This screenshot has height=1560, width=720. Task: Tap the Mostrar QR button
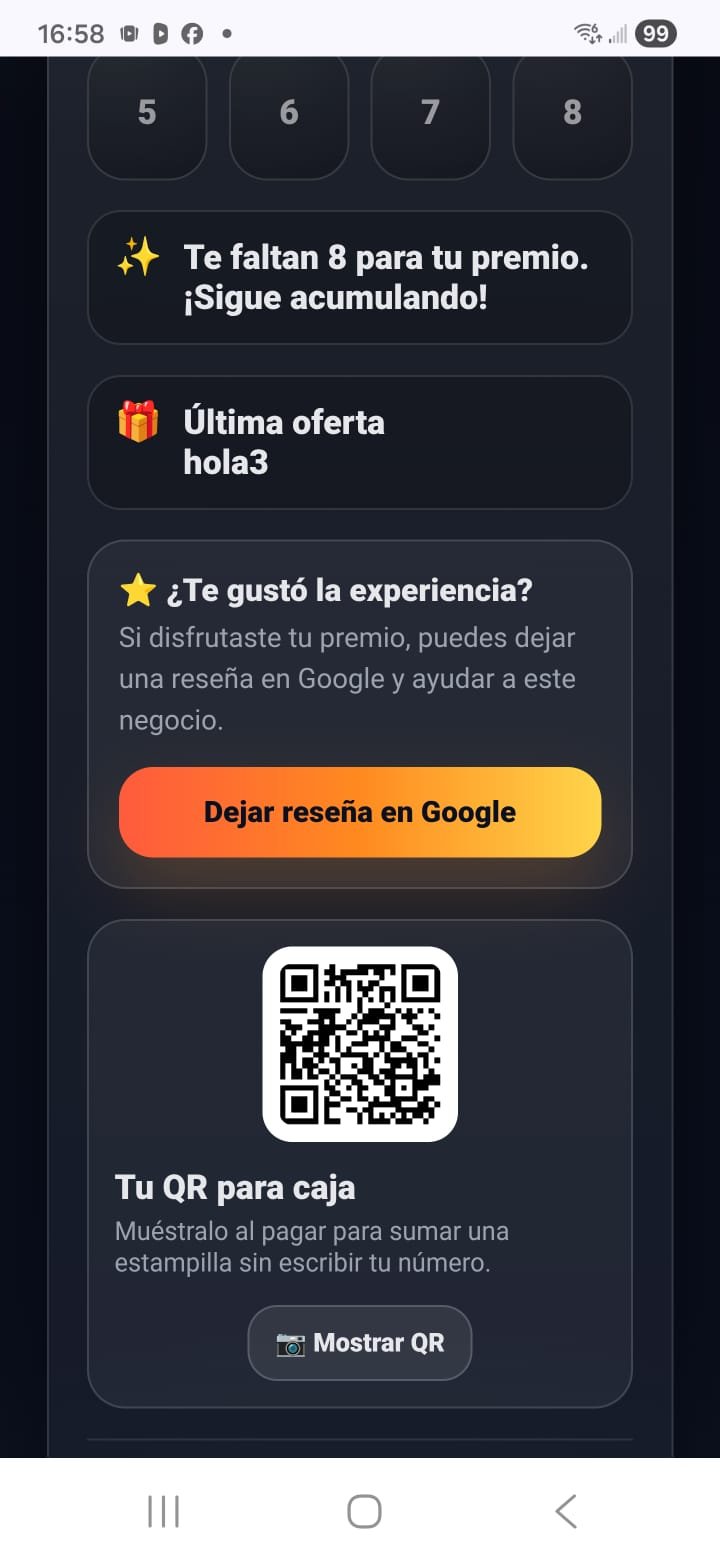pos(360,1343)
